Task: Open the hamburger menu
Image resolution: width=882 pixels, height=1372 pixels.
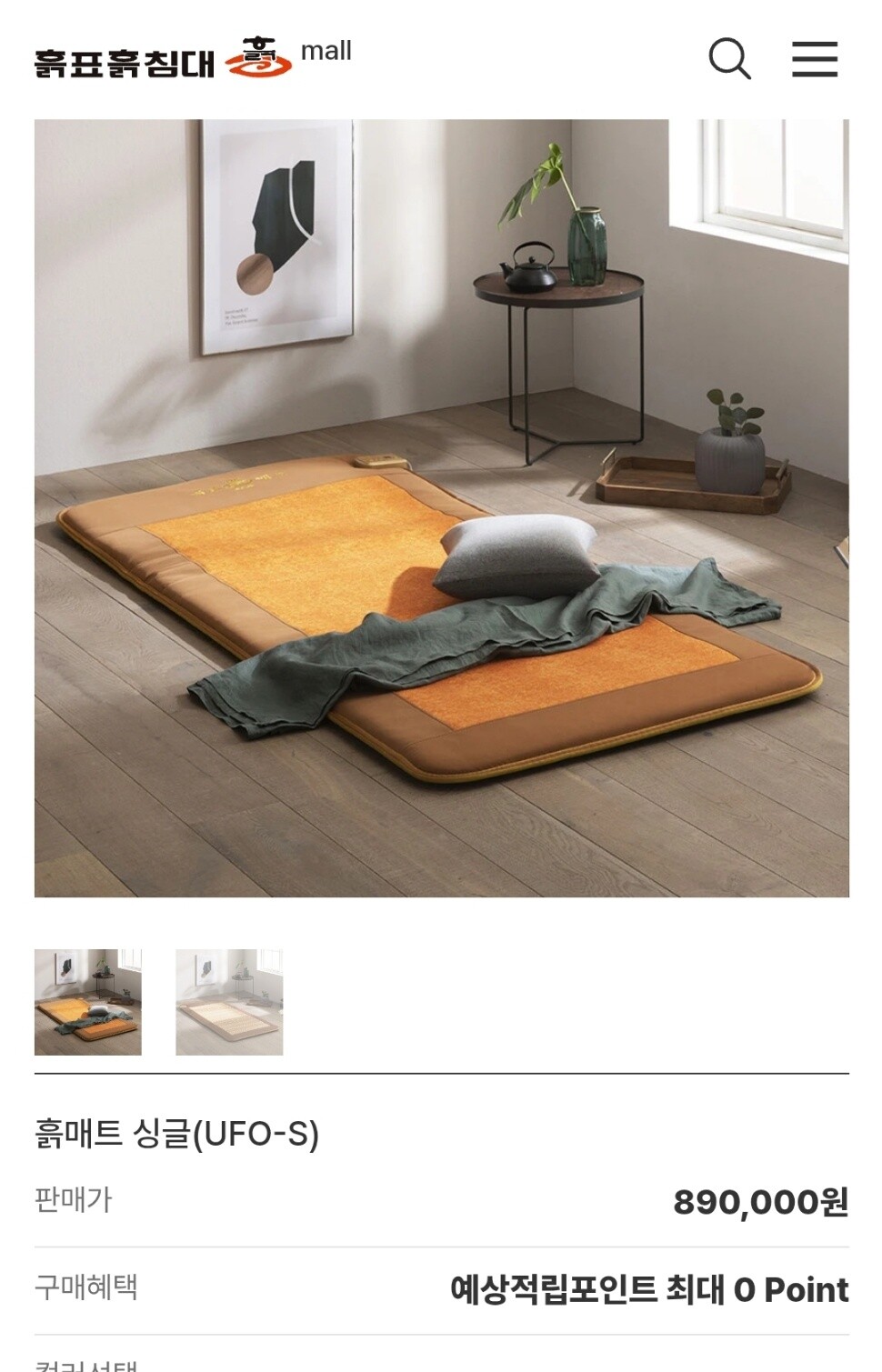Action: click(x=814, y=59)
